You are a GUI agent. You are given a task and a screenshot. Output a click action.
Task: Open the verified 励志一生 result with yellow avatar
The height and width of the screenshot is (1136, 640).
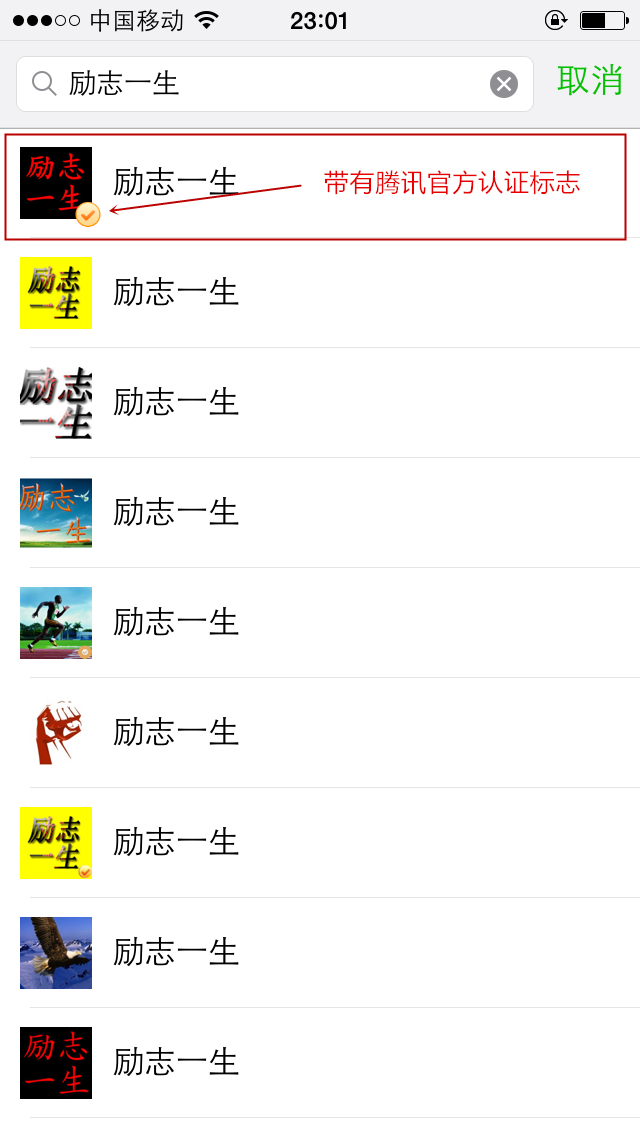176,842
